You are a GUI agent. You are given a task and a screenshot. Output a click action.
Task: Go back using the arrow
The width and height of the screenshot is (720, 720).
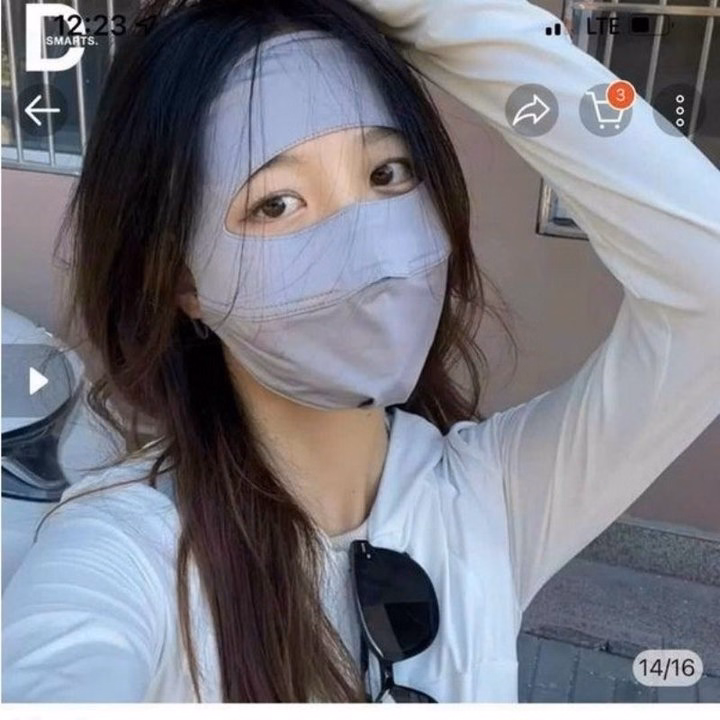point(42,111)
